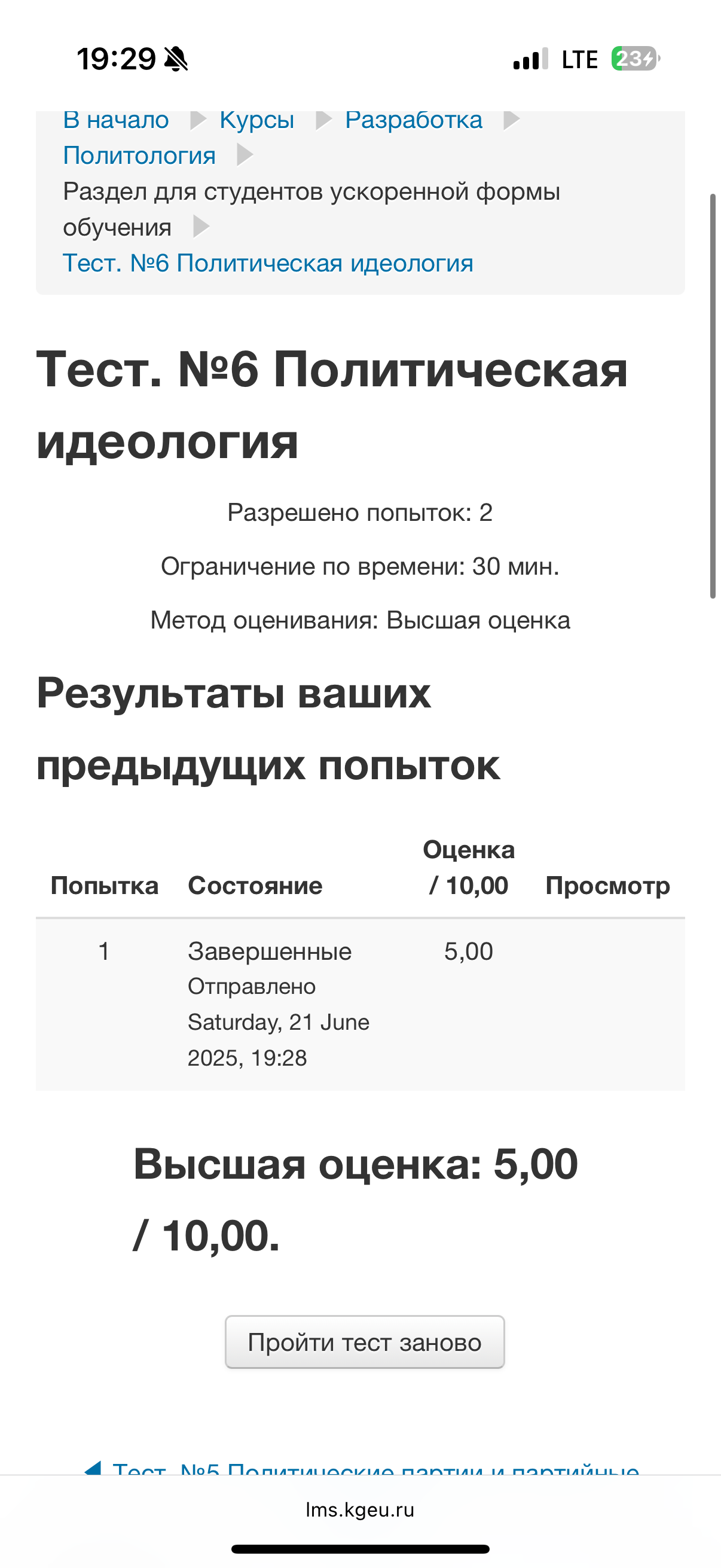This screenshot has width=721, height=1568.
Task: Tap the lms.kgeu.ru address bar
Action: (x=360, y=1509)
